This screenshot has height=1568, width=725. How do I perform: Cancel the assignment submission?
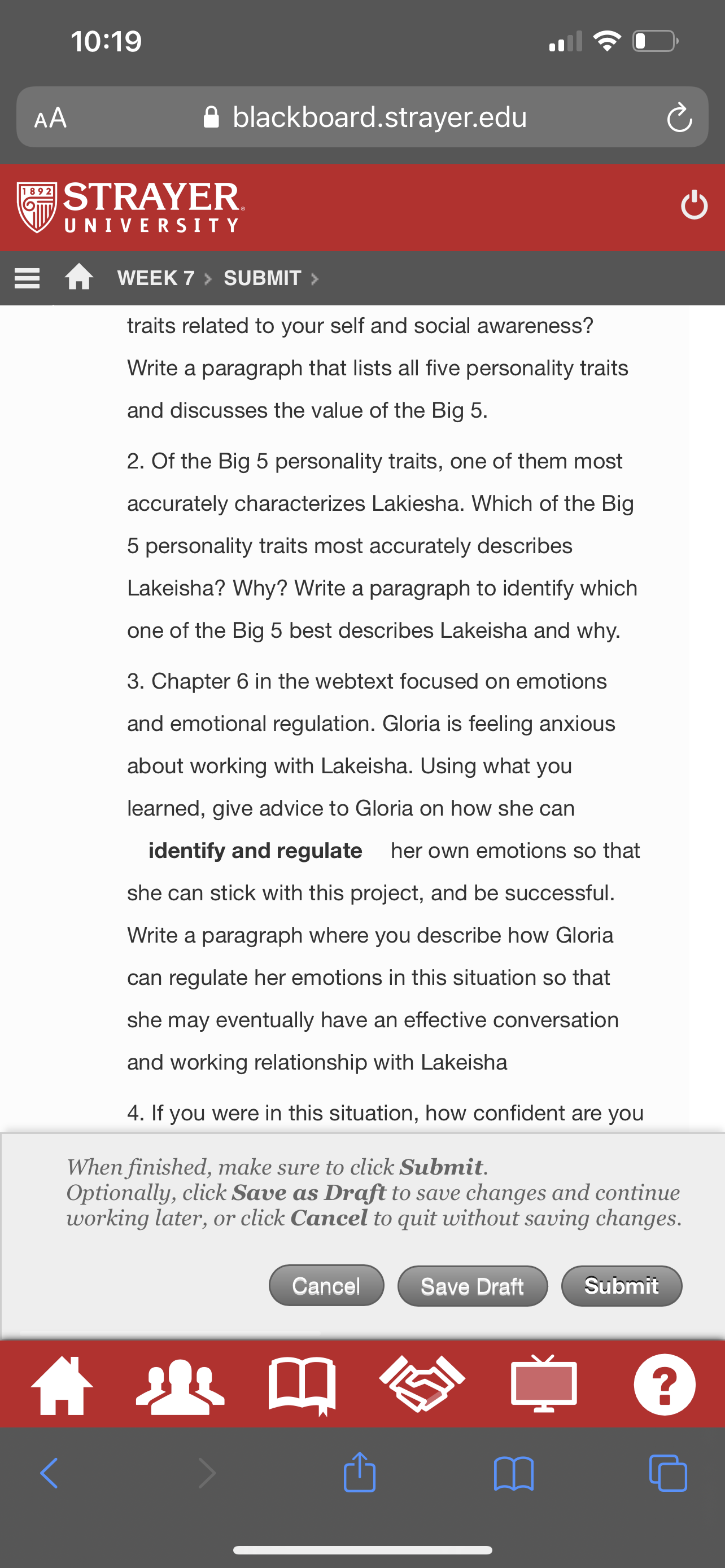(326, 1286)
